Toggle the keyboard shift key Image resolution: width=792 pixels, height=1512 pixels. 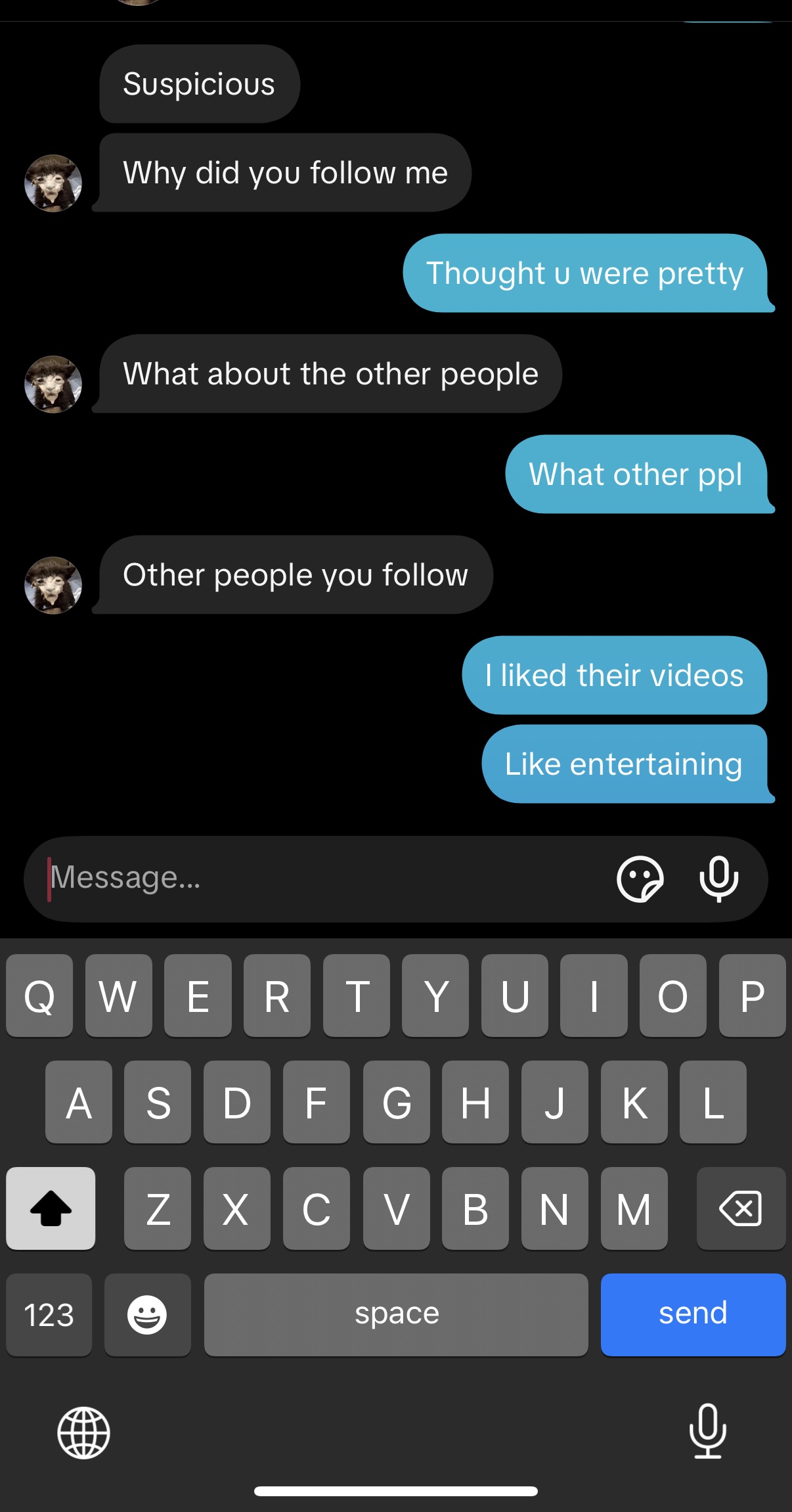(51, 1208)
